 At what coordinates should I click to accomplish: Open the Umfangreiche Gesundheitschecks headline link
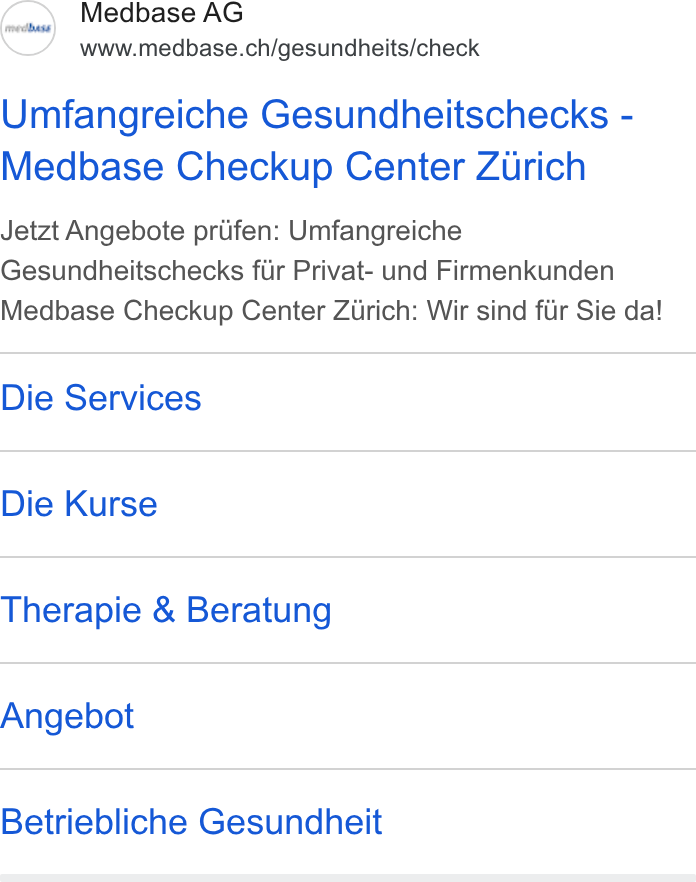pos(317,141)
